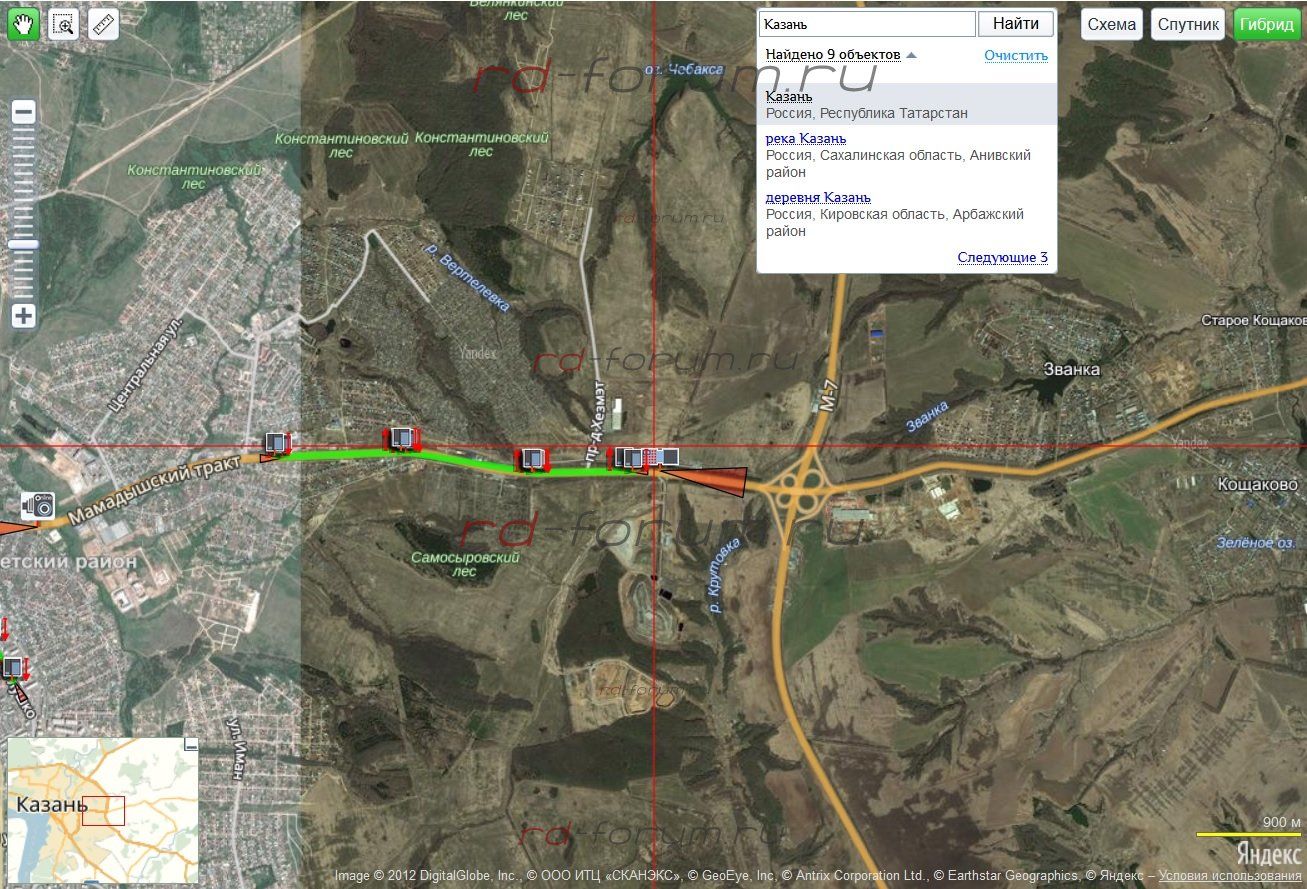Show more results via Следующие 3
Viewport: 1307px width, 889px height.
pyautogui.click(x=1002, y=257)
